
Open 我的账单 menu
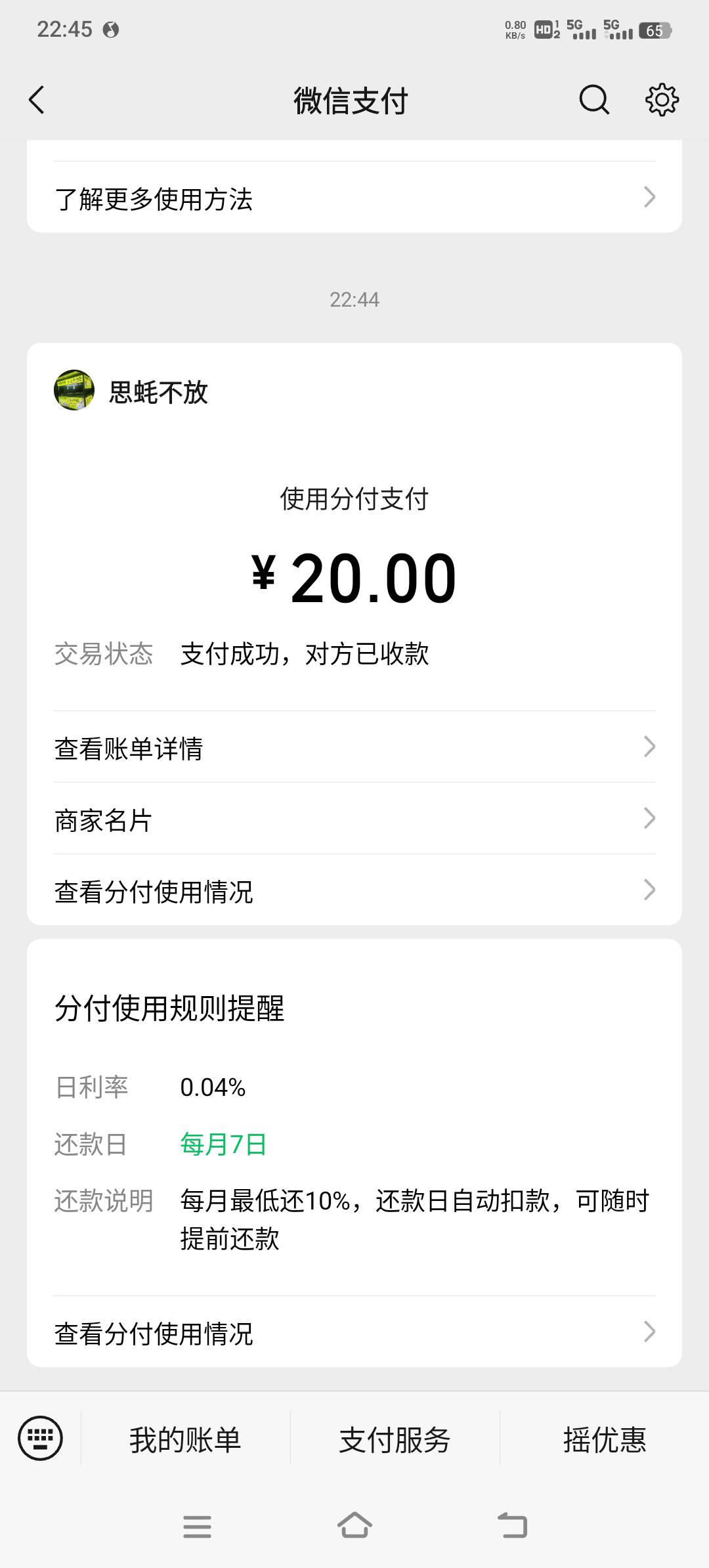pos(185,1439)
